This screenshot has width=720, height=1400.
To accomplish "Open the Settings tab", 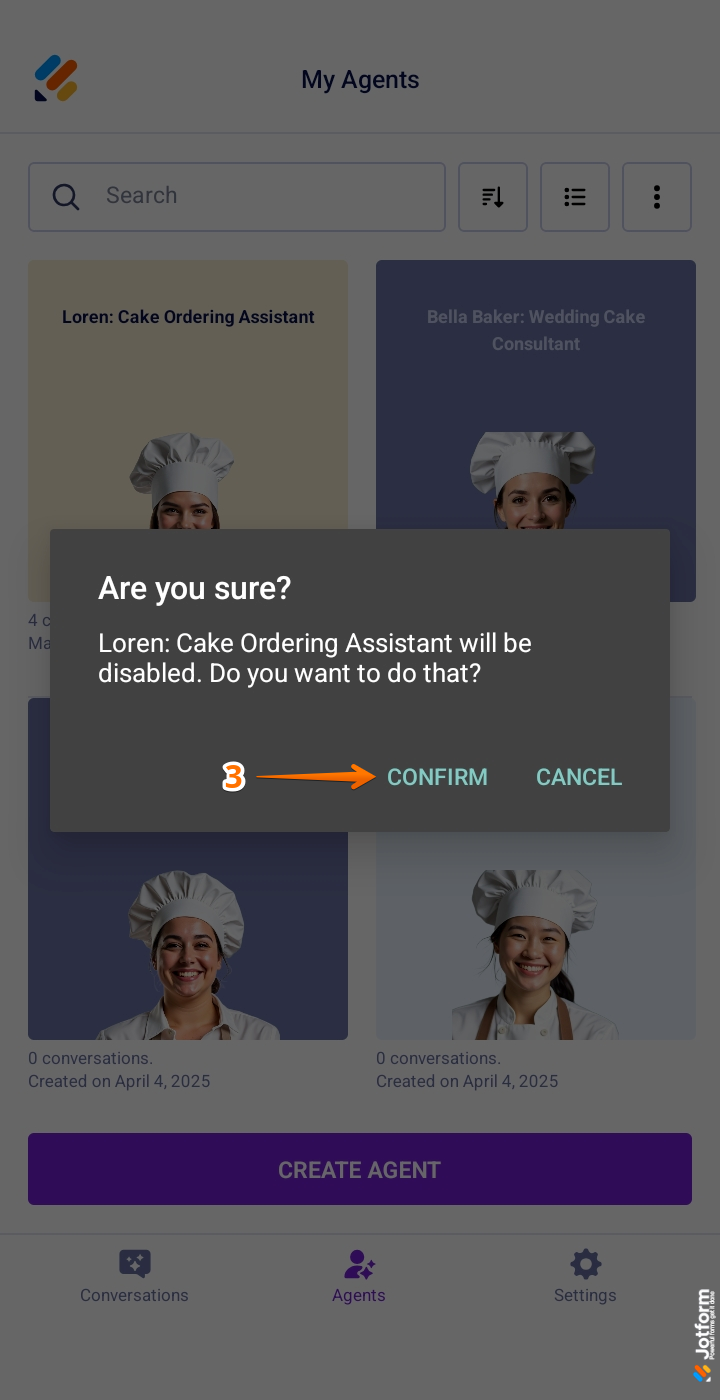I will coord(585,1276).
